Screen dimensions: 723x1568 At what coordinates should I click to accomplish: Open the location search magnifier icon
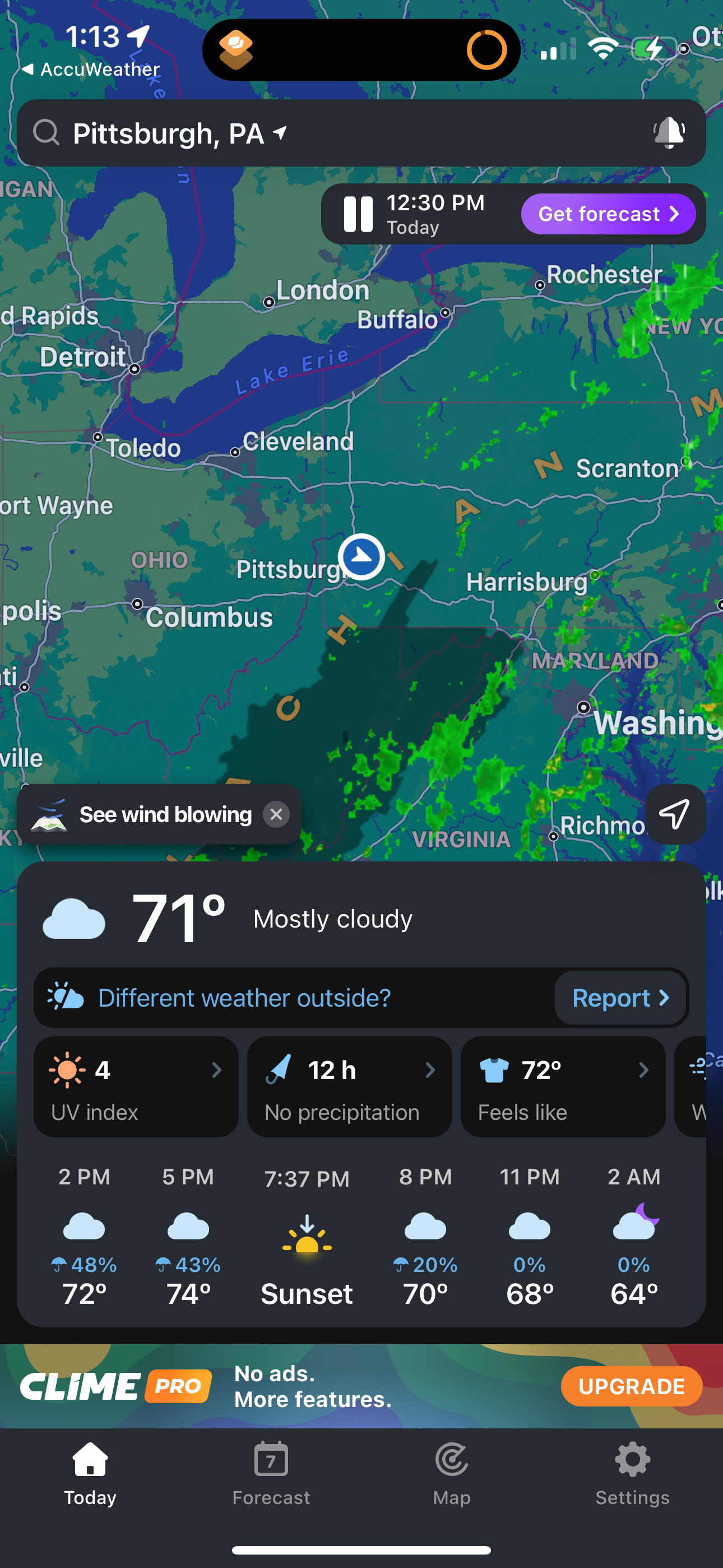click(48, 133)
